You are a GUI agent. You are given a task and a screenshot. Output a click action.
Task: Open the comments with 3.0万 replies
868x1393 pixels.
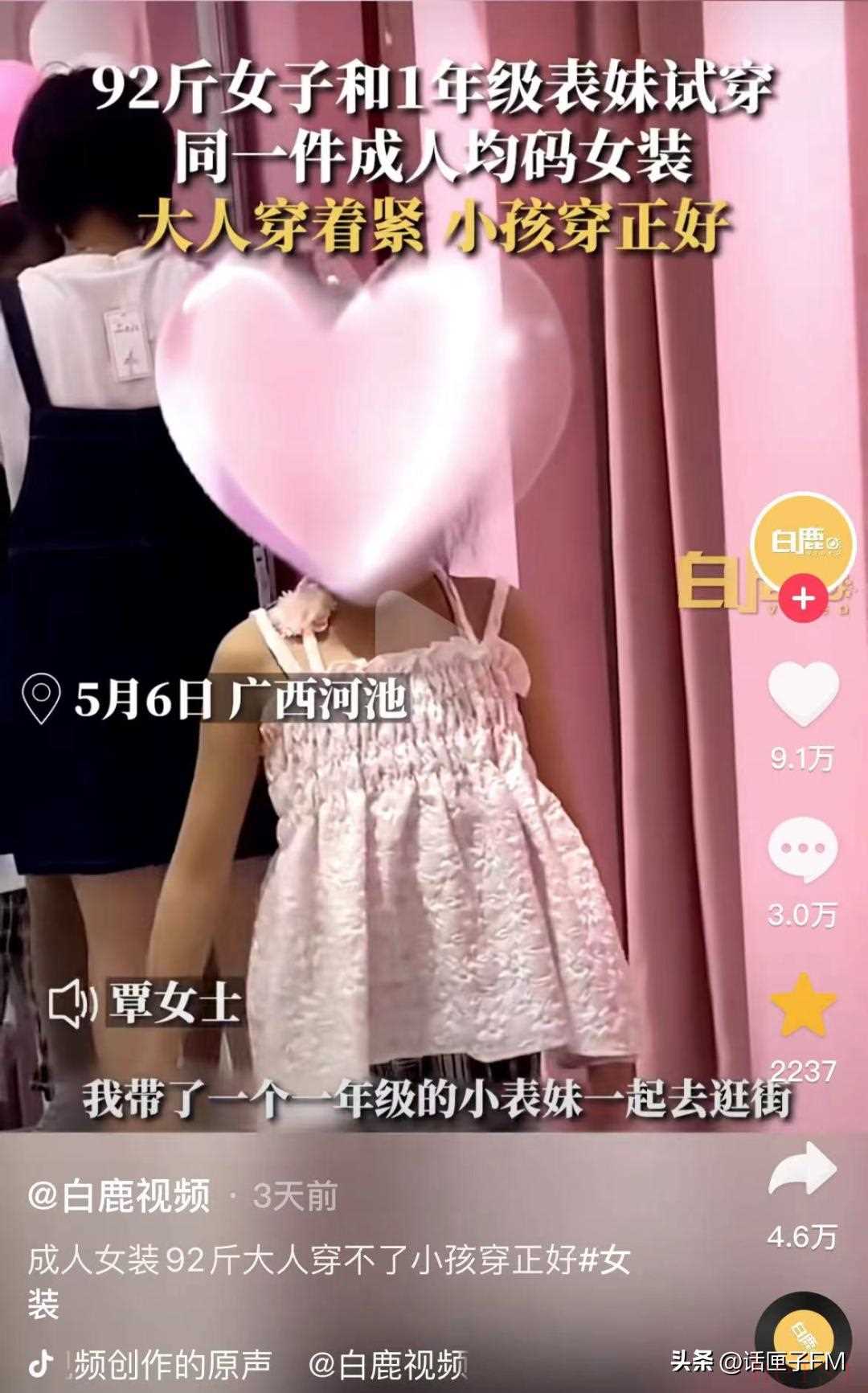(x=802, y=850)
